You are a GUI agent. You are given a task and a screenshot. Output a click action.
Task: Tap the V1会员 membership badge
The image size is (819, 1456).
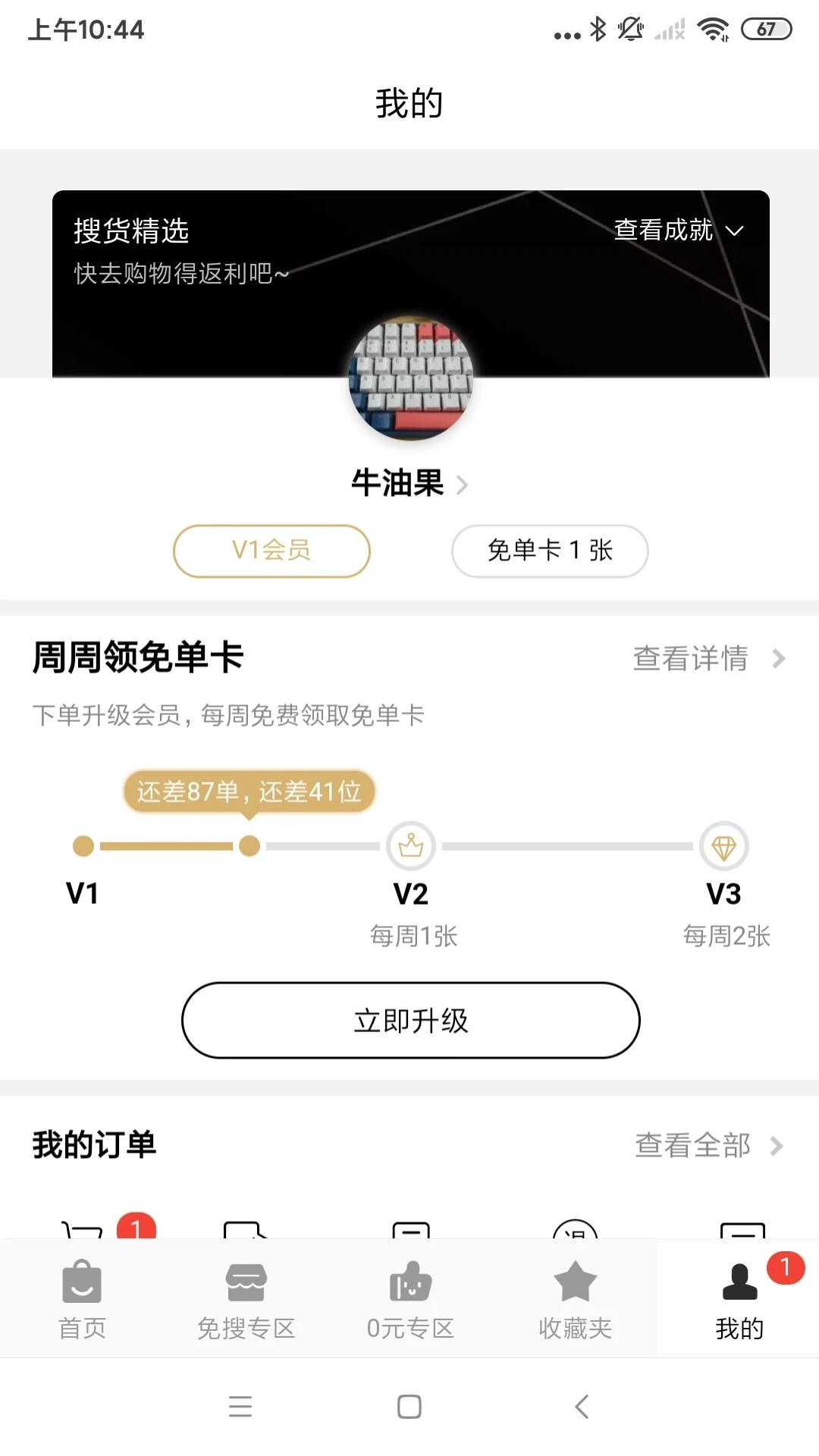pyautogui.click(x=271, y=551)
